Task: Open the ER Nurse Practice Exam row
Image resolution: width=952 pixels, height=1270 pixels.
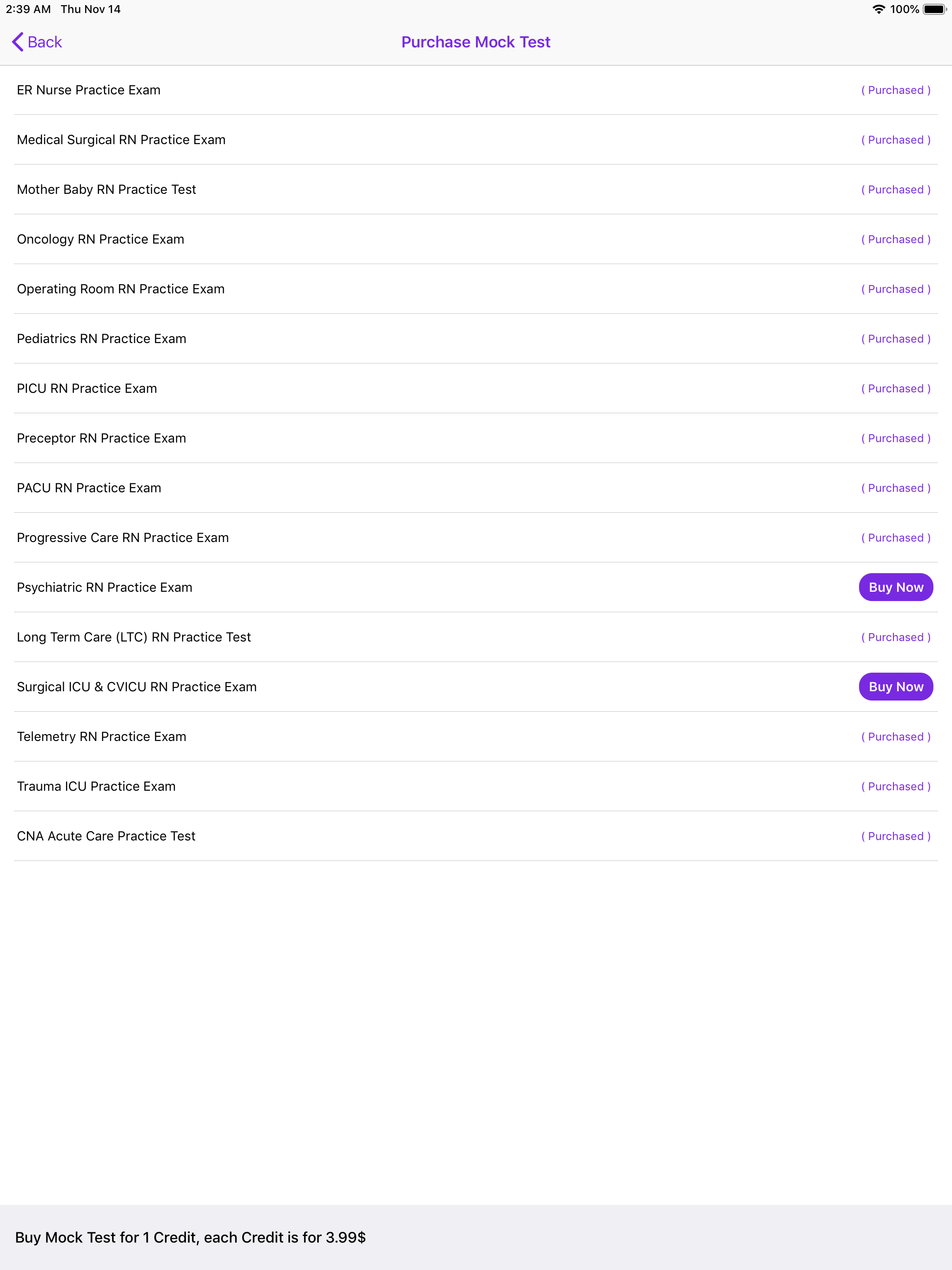Action: tap(88, 90)
